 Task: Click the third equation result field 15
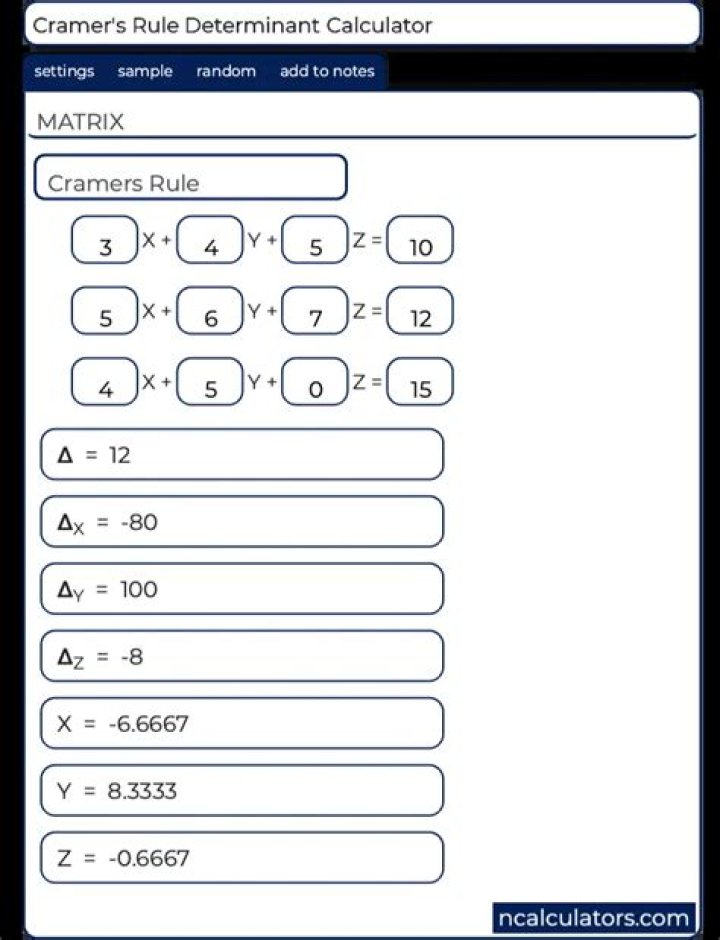point(419,382)
